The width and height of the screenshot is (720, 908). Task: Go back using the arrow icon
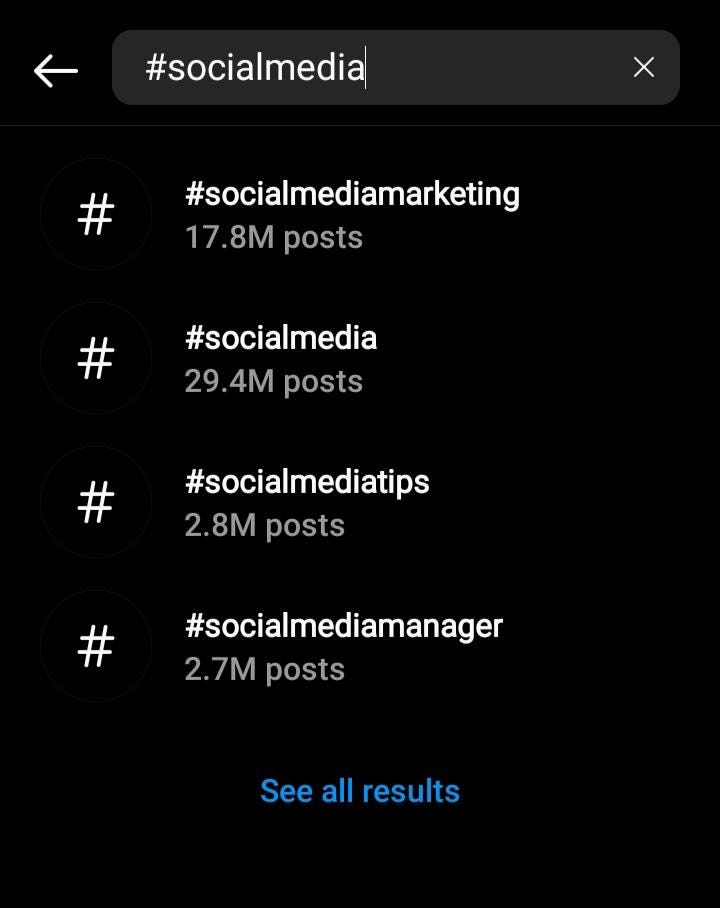pos(55,69)
